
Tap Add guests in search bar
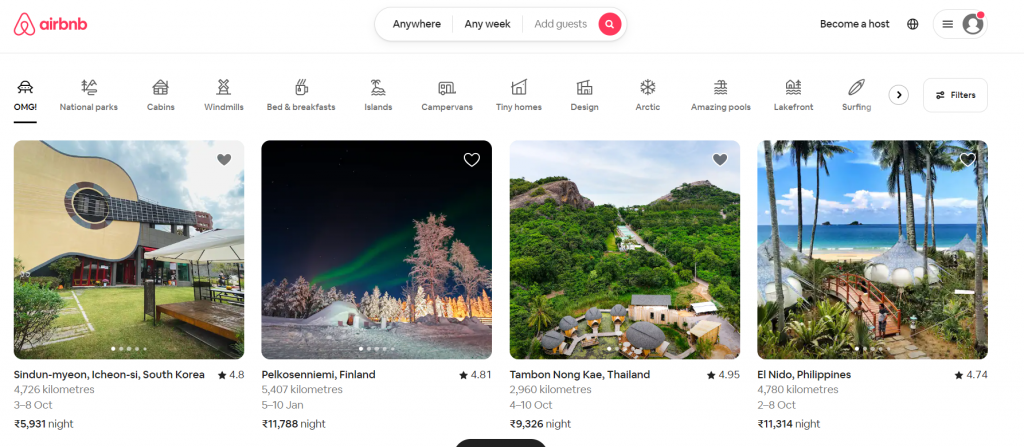point(560,24)
